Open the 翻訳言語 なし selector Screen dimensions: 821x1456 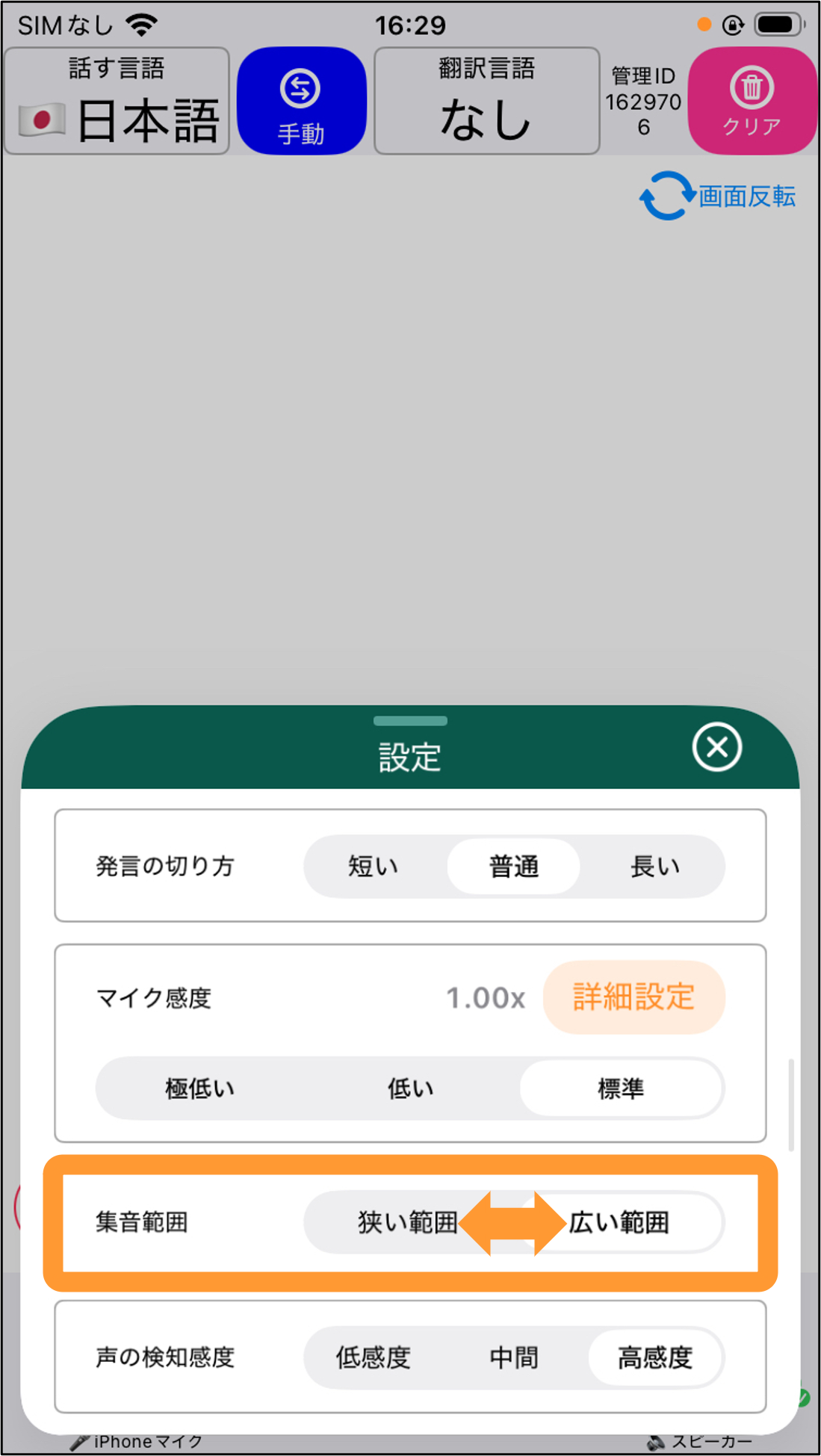486,101
